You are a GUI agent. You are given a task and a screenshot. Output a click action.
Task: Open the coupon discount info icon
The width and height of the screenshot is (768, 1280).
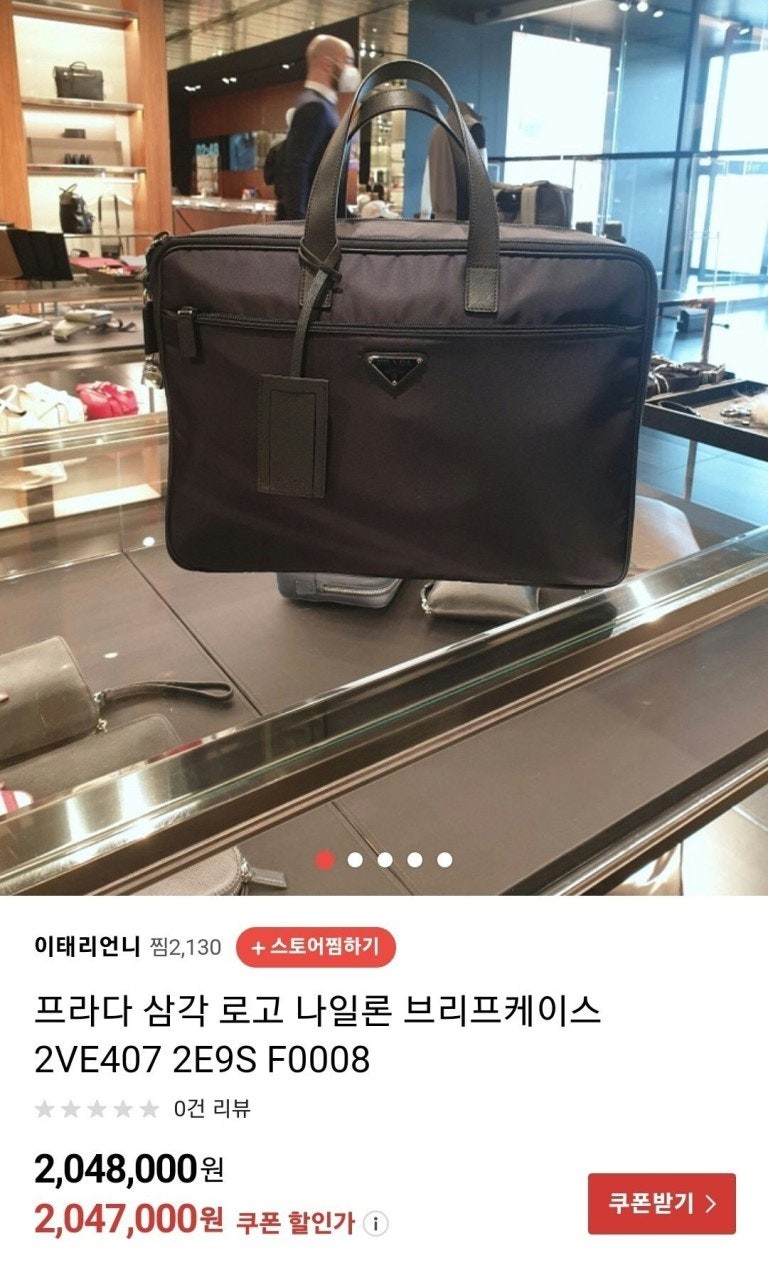pyautogui.click(x=375, y=1223)
